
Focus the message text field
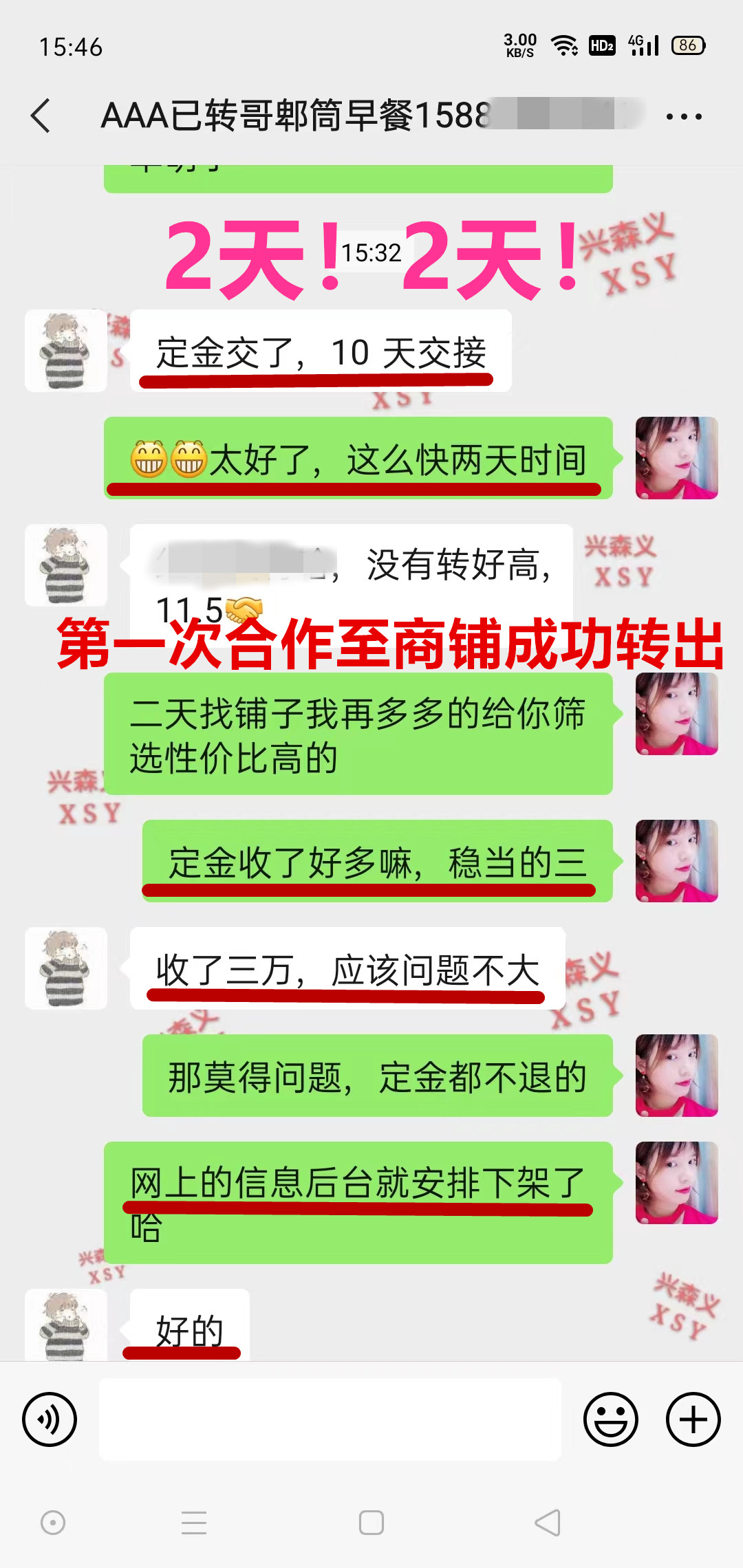[330, 1419]
